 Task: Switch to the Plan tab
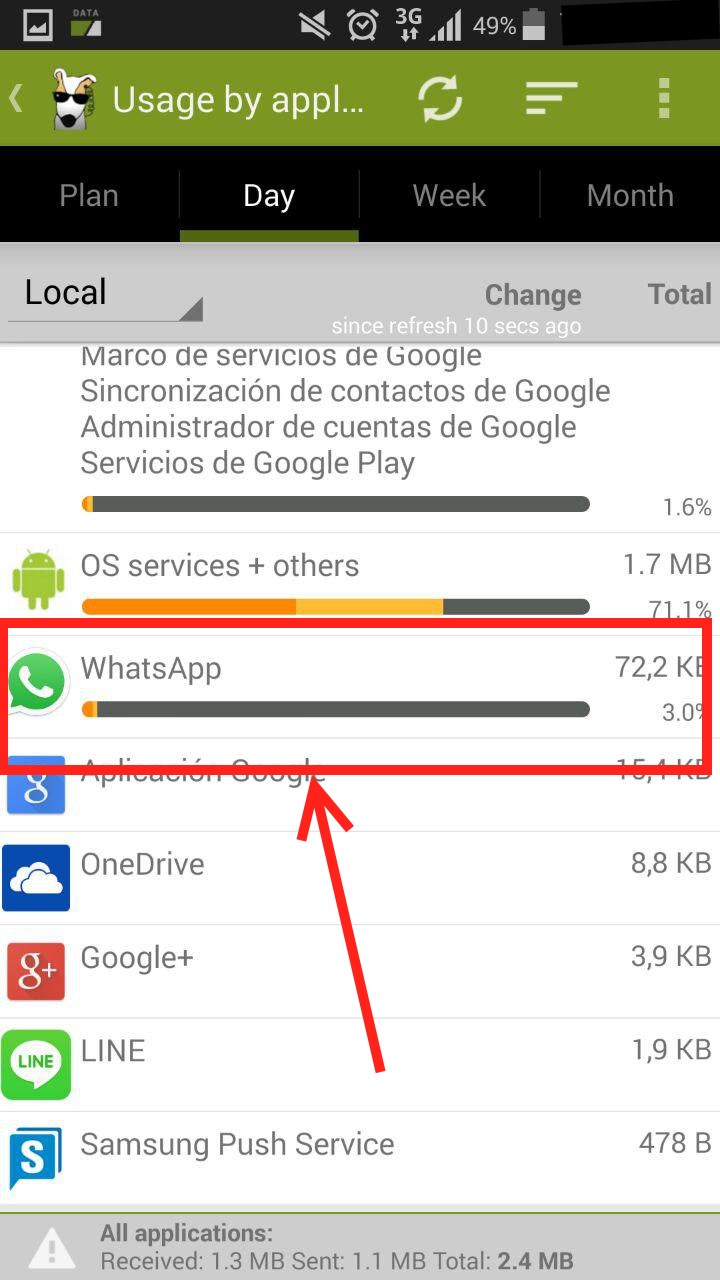click(89, 195)
